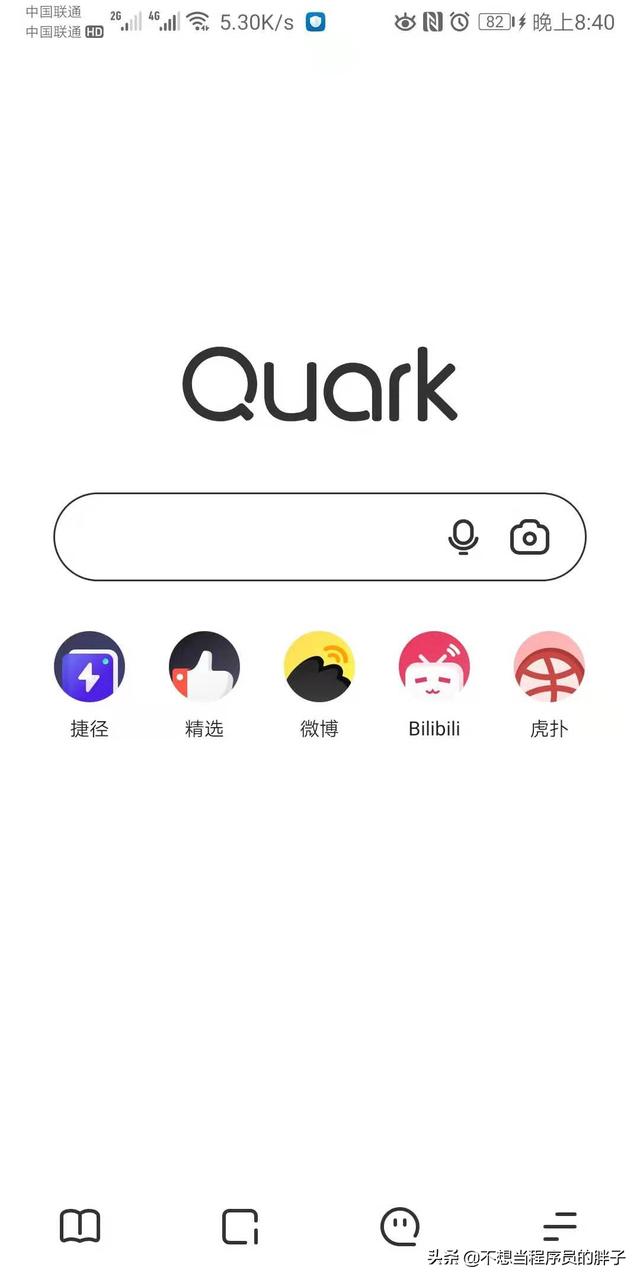The height and width of the screenshot is (1280, 640).
Task: Tap the Quark search box
Action: click(319, 537)
